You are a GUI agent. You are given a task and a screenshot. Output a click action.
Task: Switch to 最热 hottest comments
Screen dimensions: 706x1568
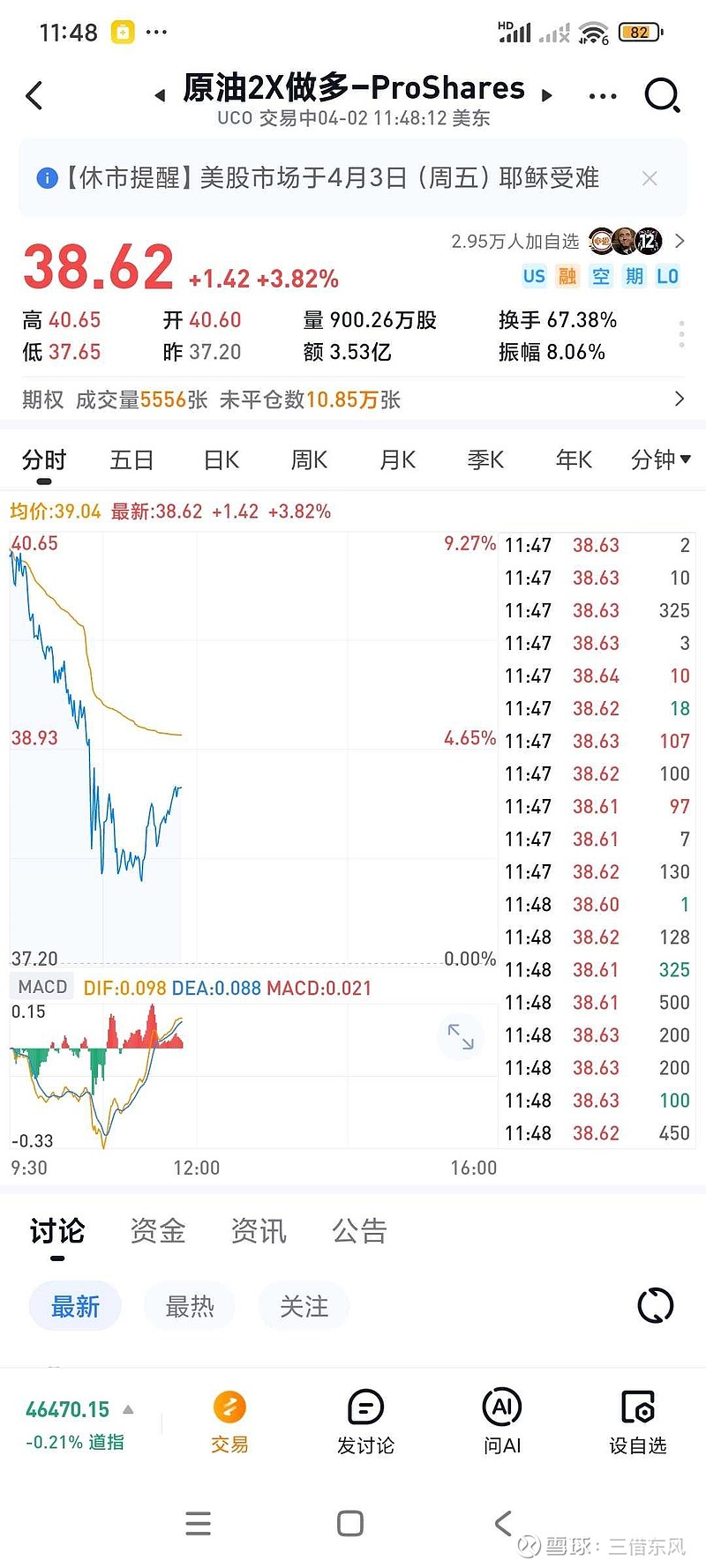click(189, 1306)
